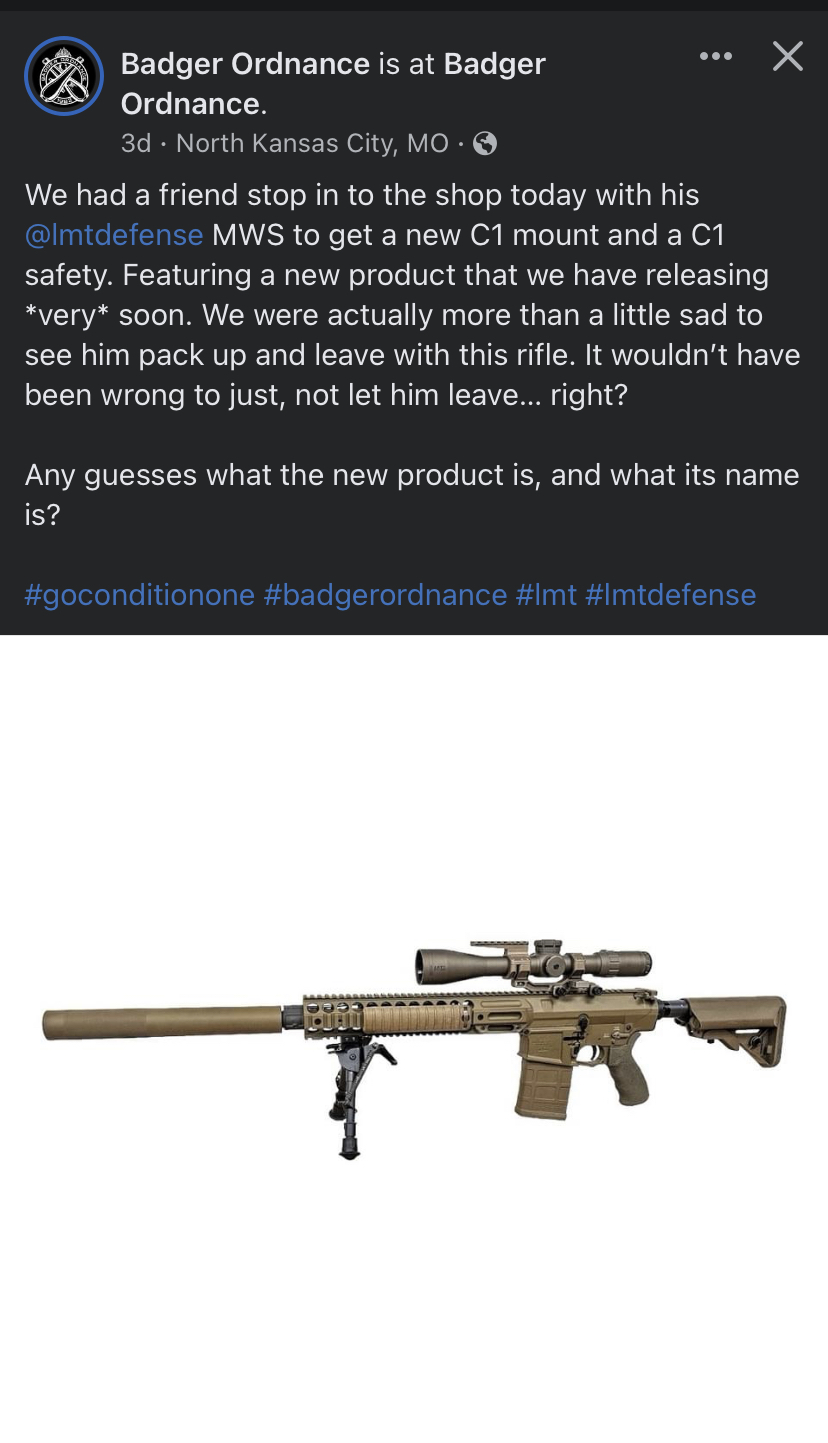Close this post view

(788, 57)
